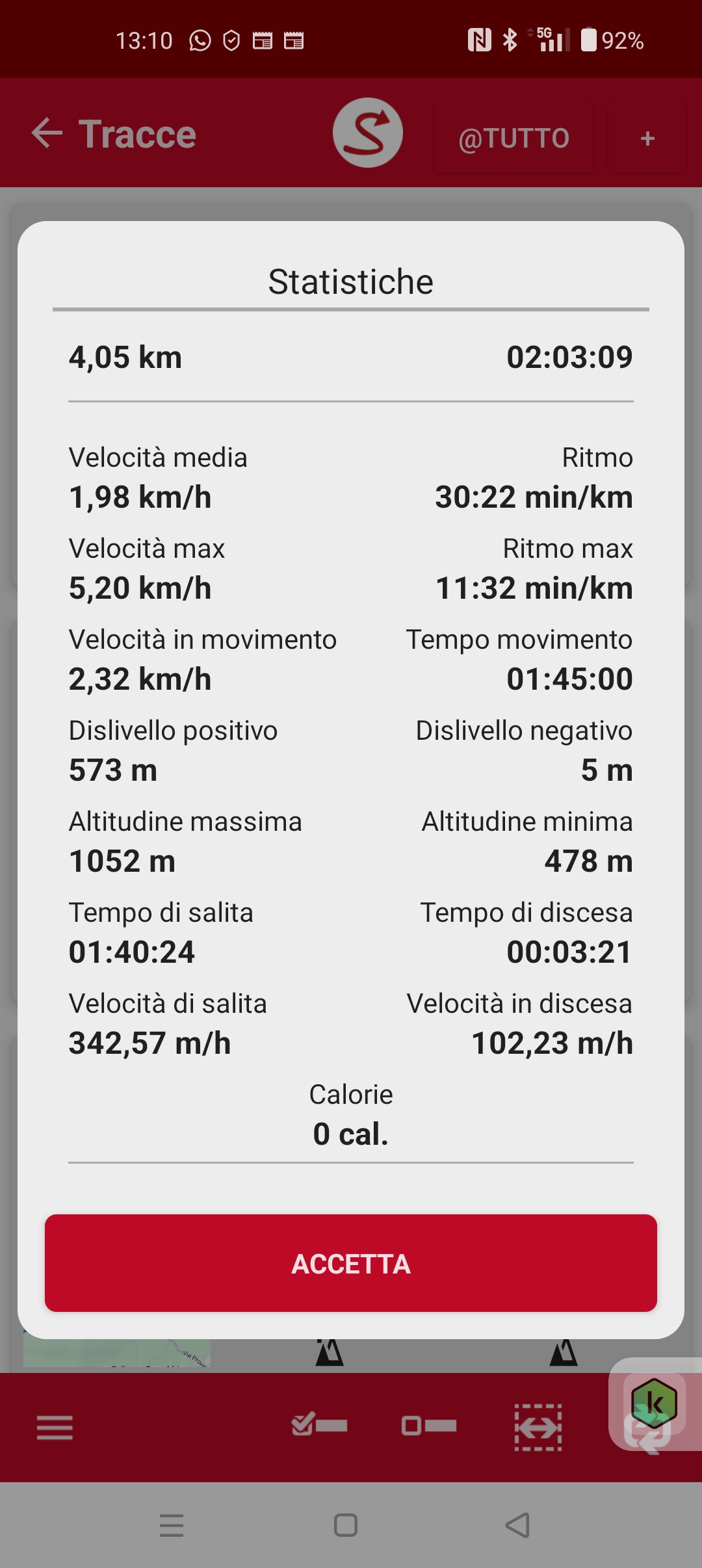
Task: Deselect all with the empty-box list icon
Action: point(429,1426)
